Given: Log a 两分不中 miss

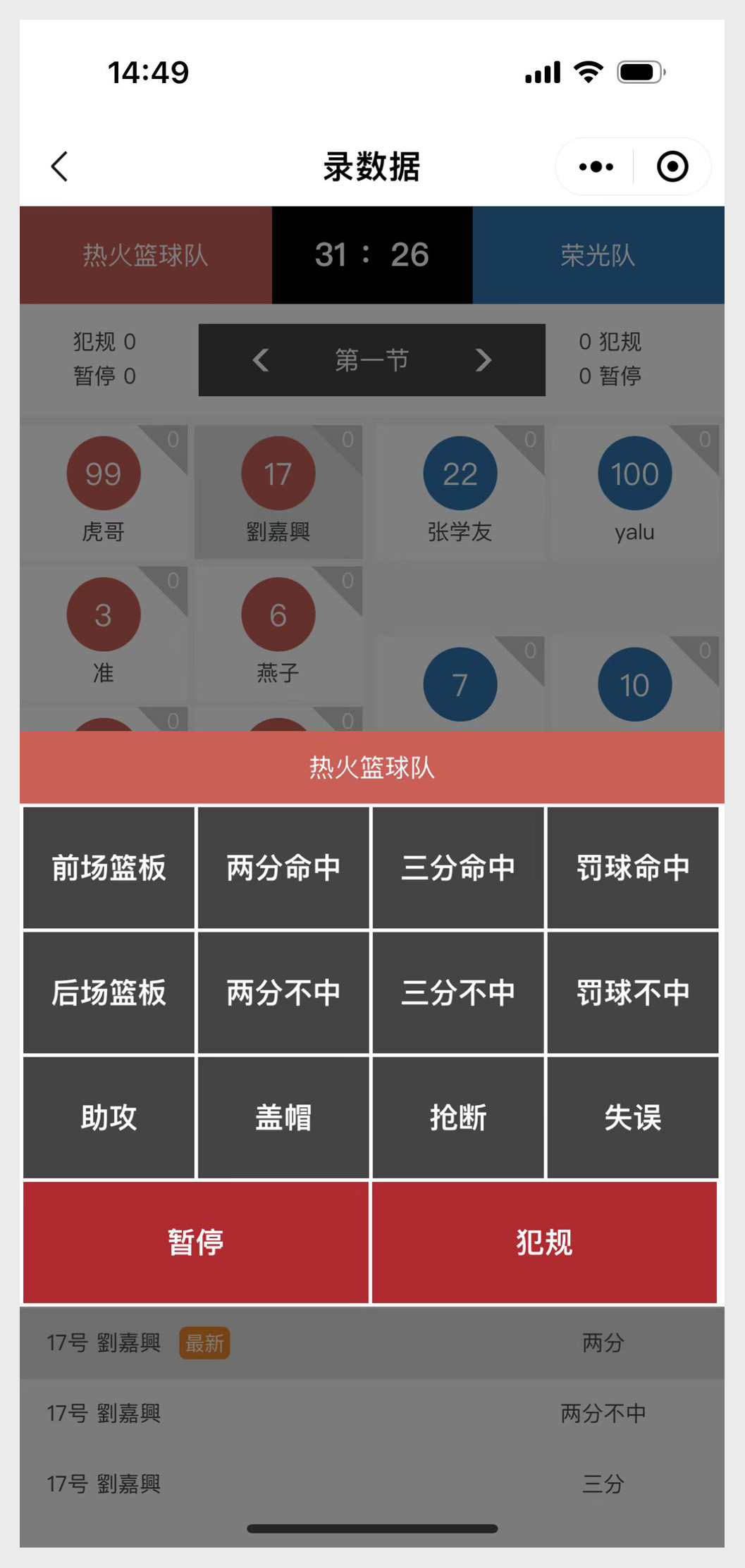Looking at the screenshot, I should point(283,992).
